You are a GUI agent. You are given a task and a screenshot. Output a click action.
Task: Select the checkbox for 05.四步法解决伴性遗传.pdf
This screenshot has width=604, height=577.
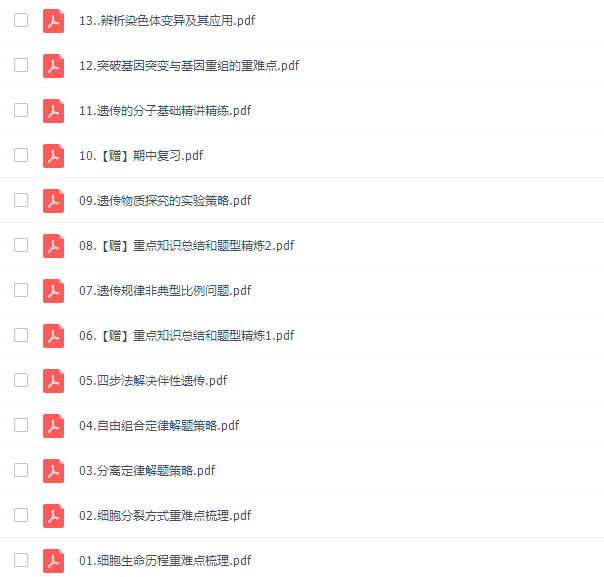(x=21, y=380)
